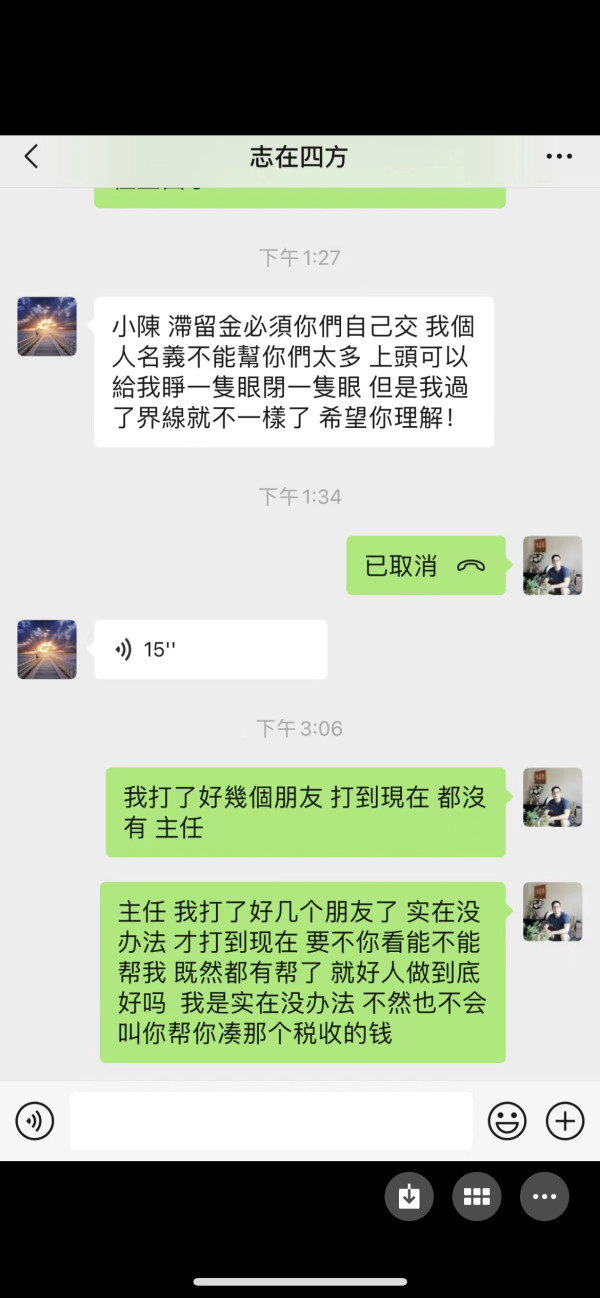
Task: Tap the message text field
Action: coord(271,1121)
